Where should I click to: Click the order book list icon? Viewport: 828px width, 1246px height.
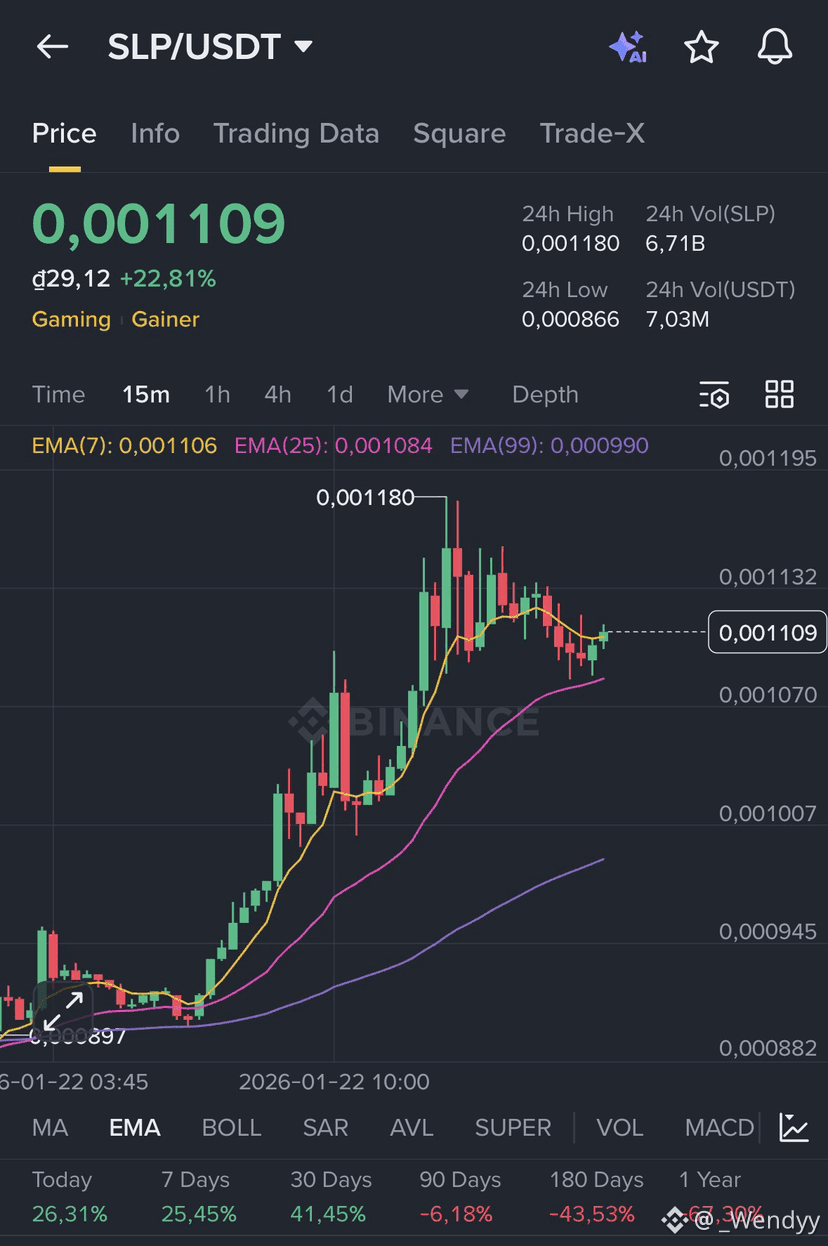[714, 395]
